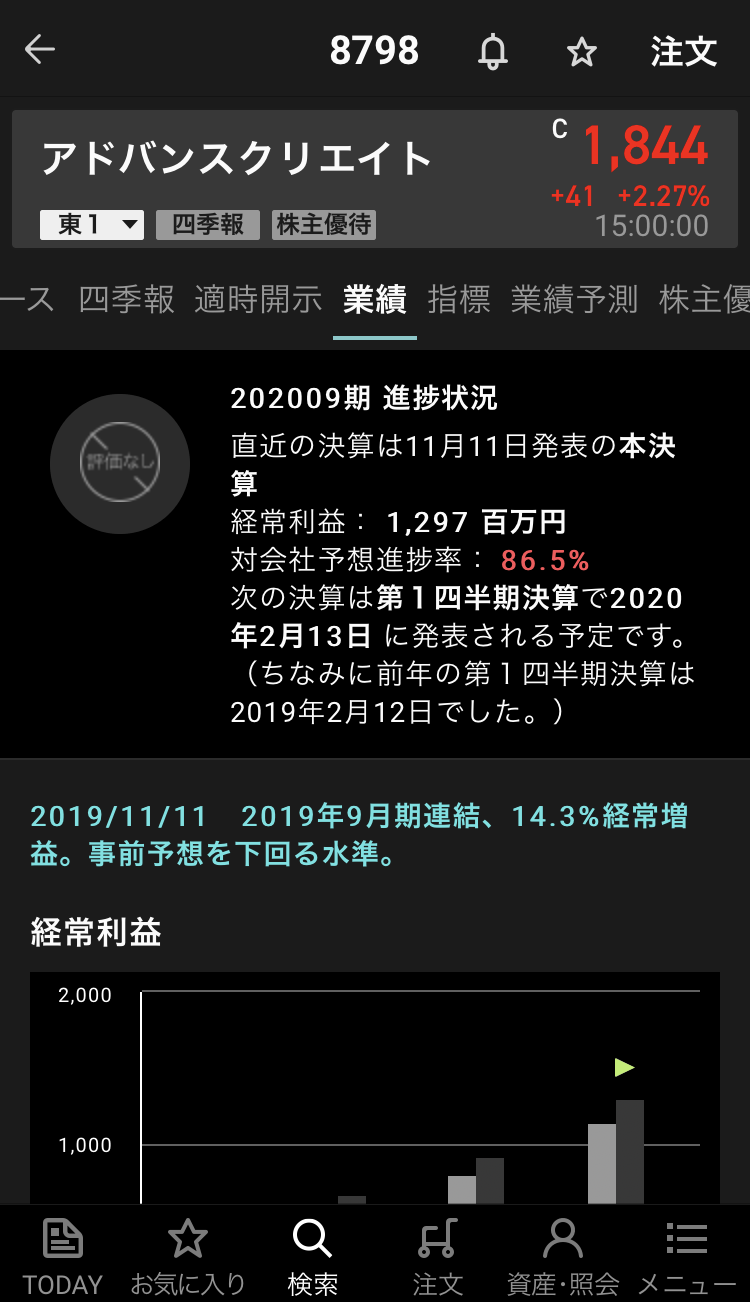Go to the TODAY section
750x1302 pixels.
point(63,1255)
